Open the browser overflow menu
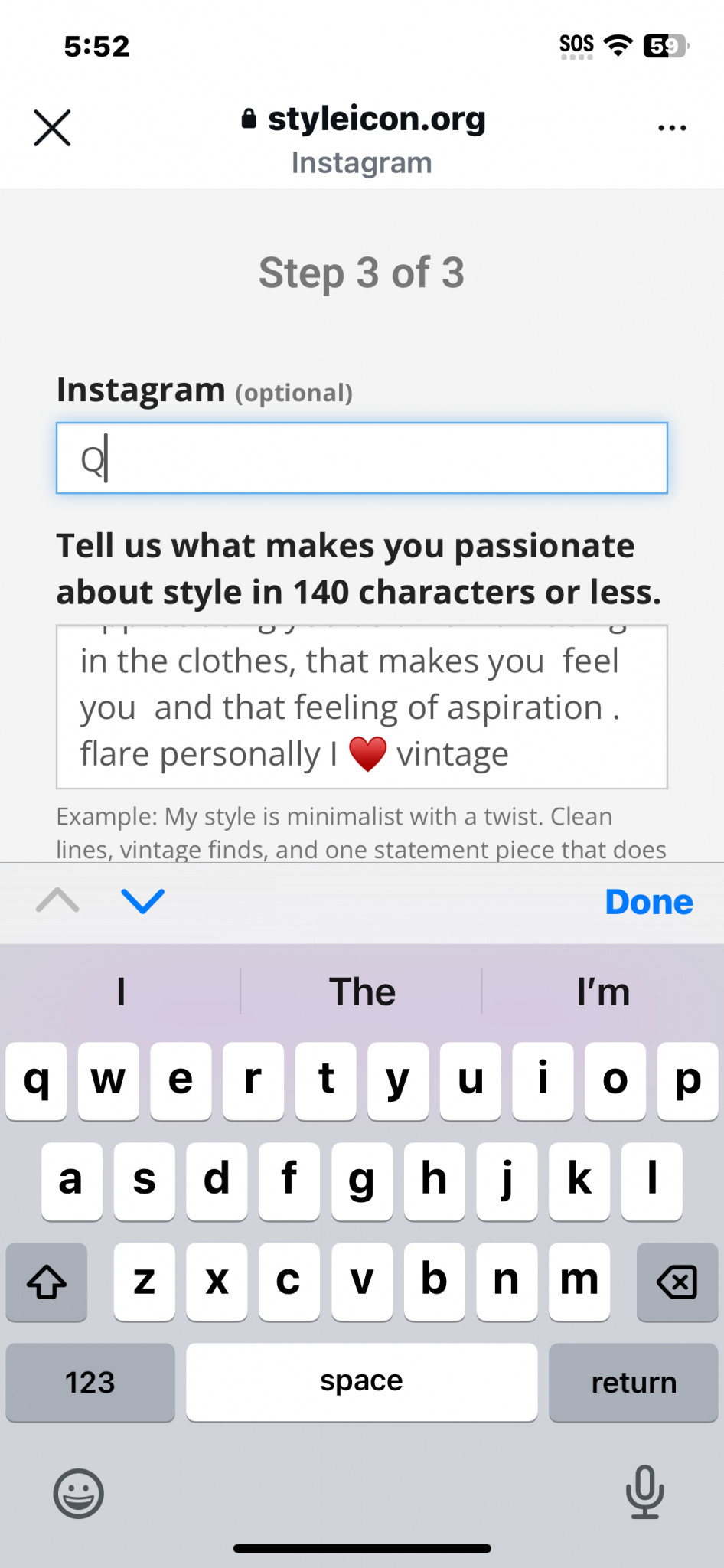Viewport: 724px width, 1568px height. [672, 128]
